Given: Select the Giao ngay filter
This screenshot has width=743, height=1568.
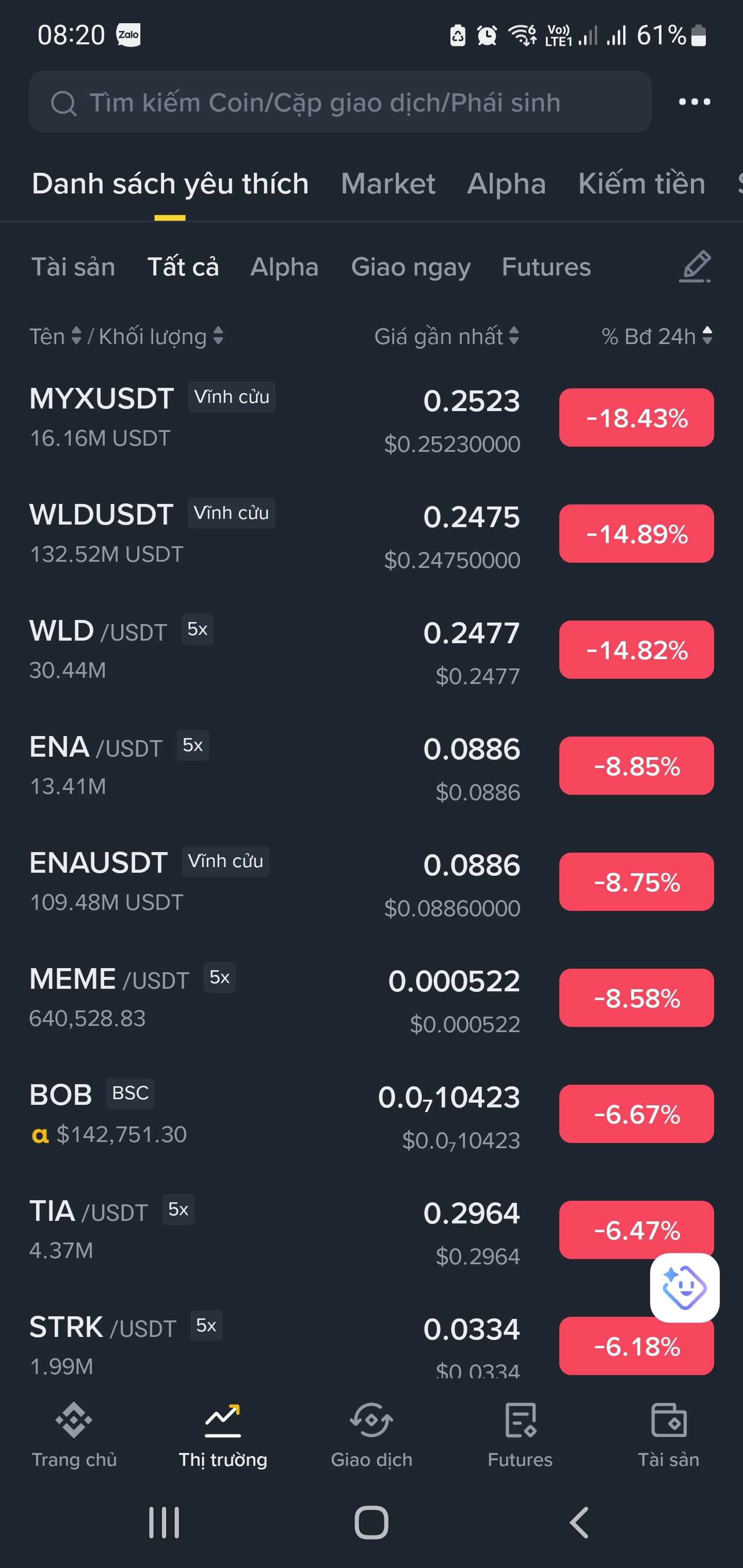Looking at the screenshot, I should [x=411, y=267].
